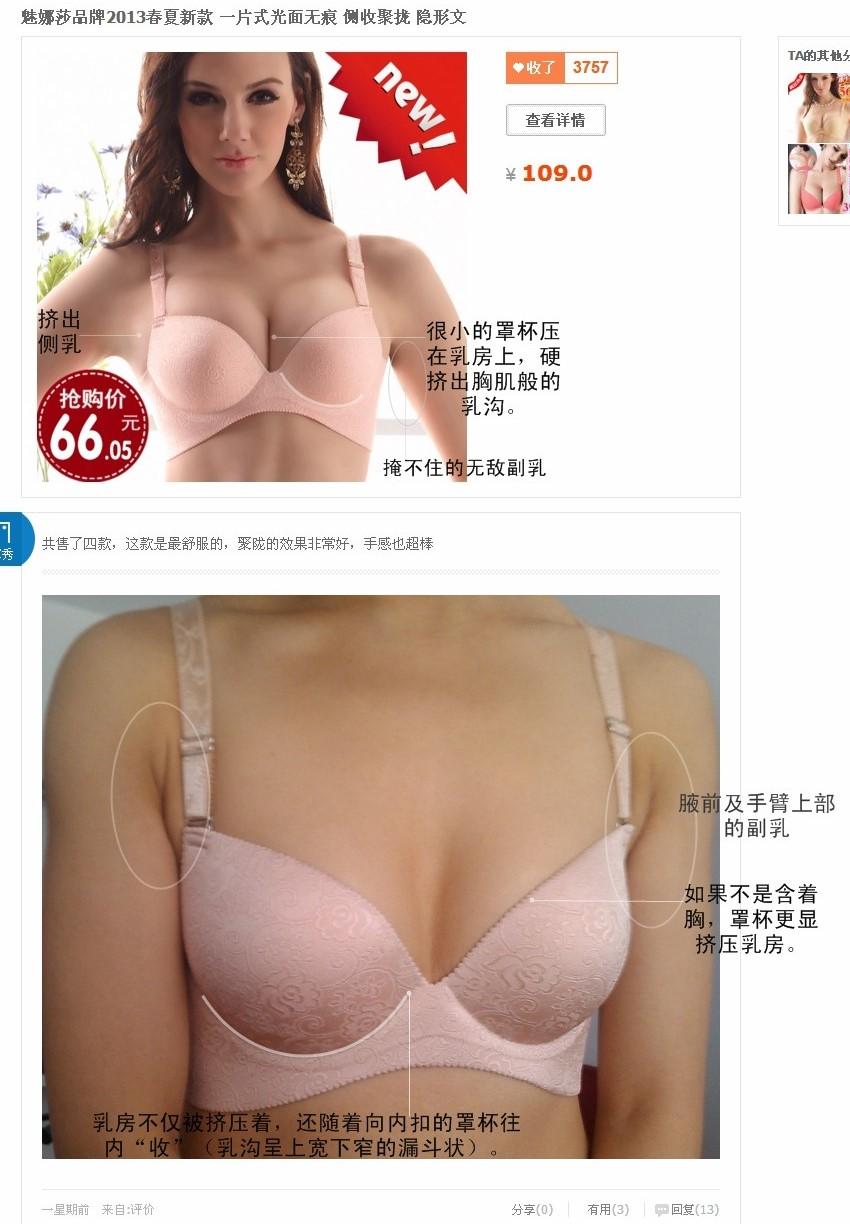Open 查看详情 product details
Image resolution: width=850 pixels, height=1224 pixels.
tap(555, 120)
